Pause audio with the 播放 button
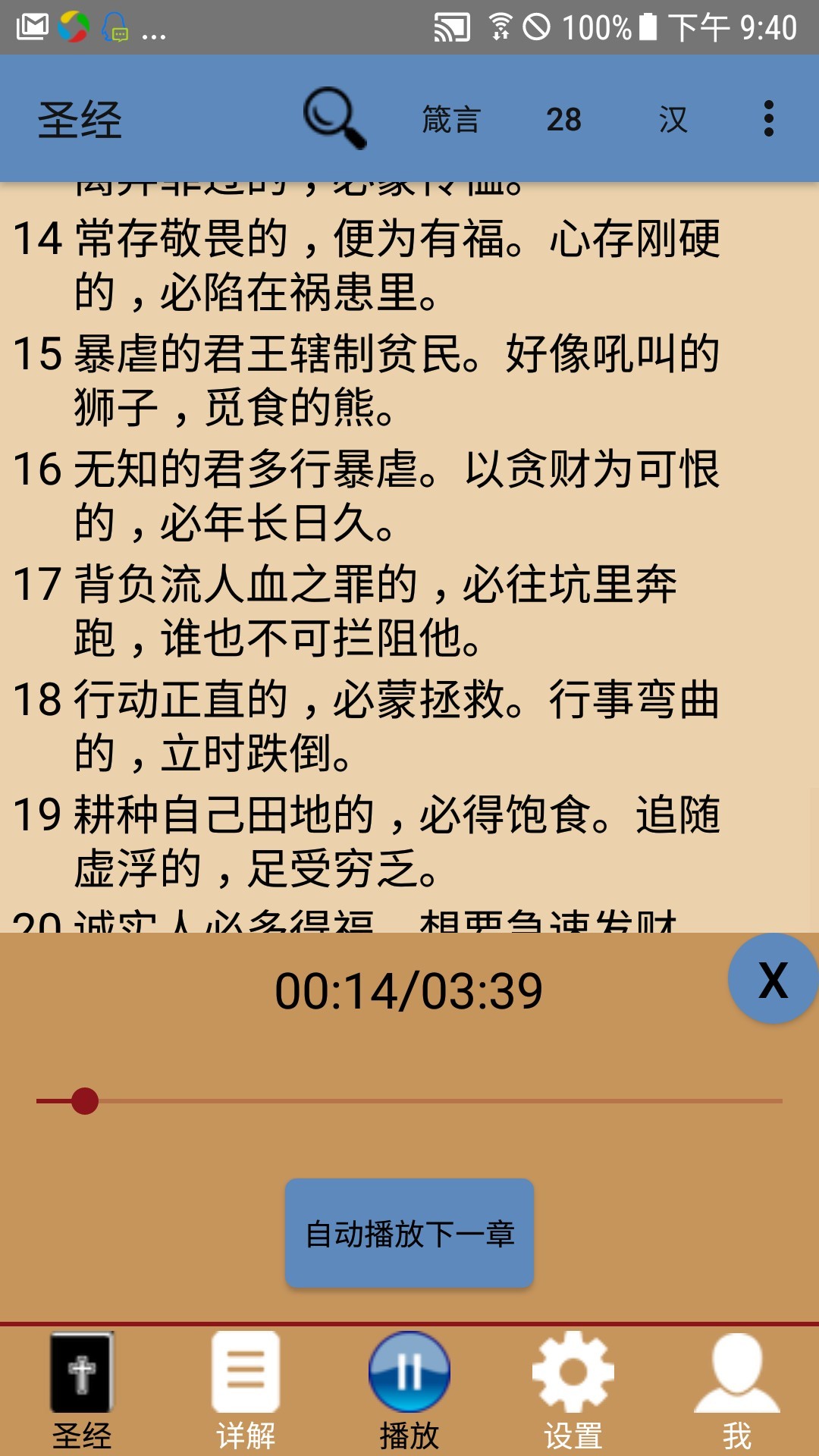Image resolution: width=819 pixels, height=1456 pixels. (x=409, y=1392)
